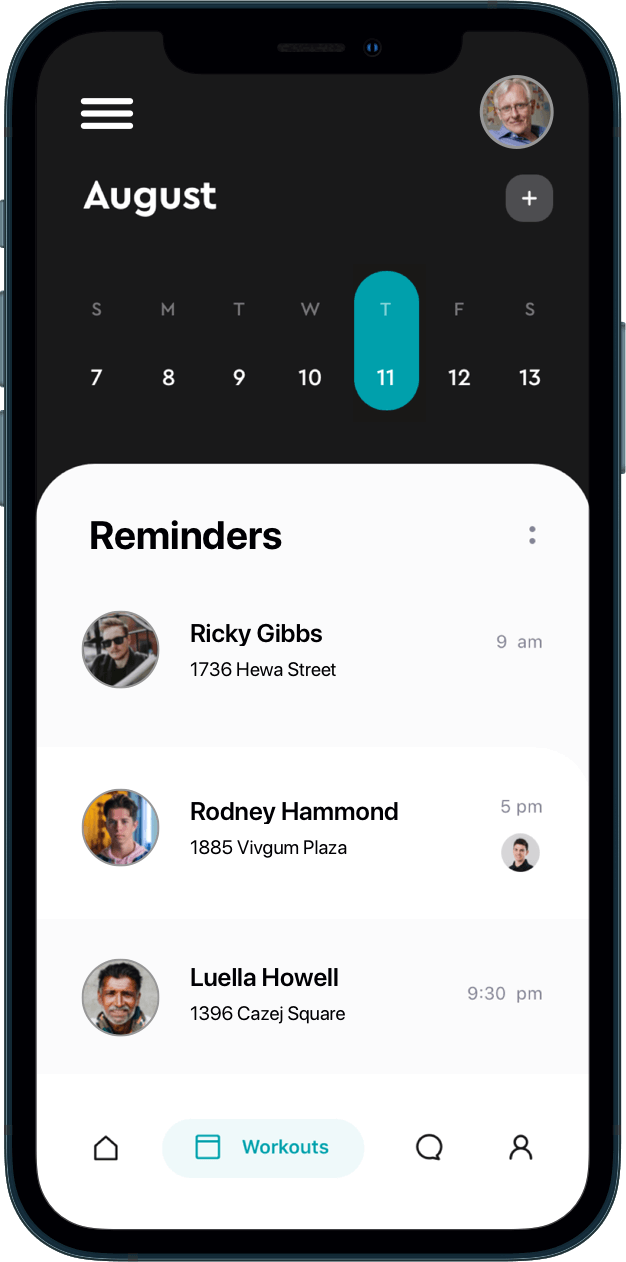Select Tuesday the 9th
Viewport: 626px width, 1262px height.
pos(239,377)
